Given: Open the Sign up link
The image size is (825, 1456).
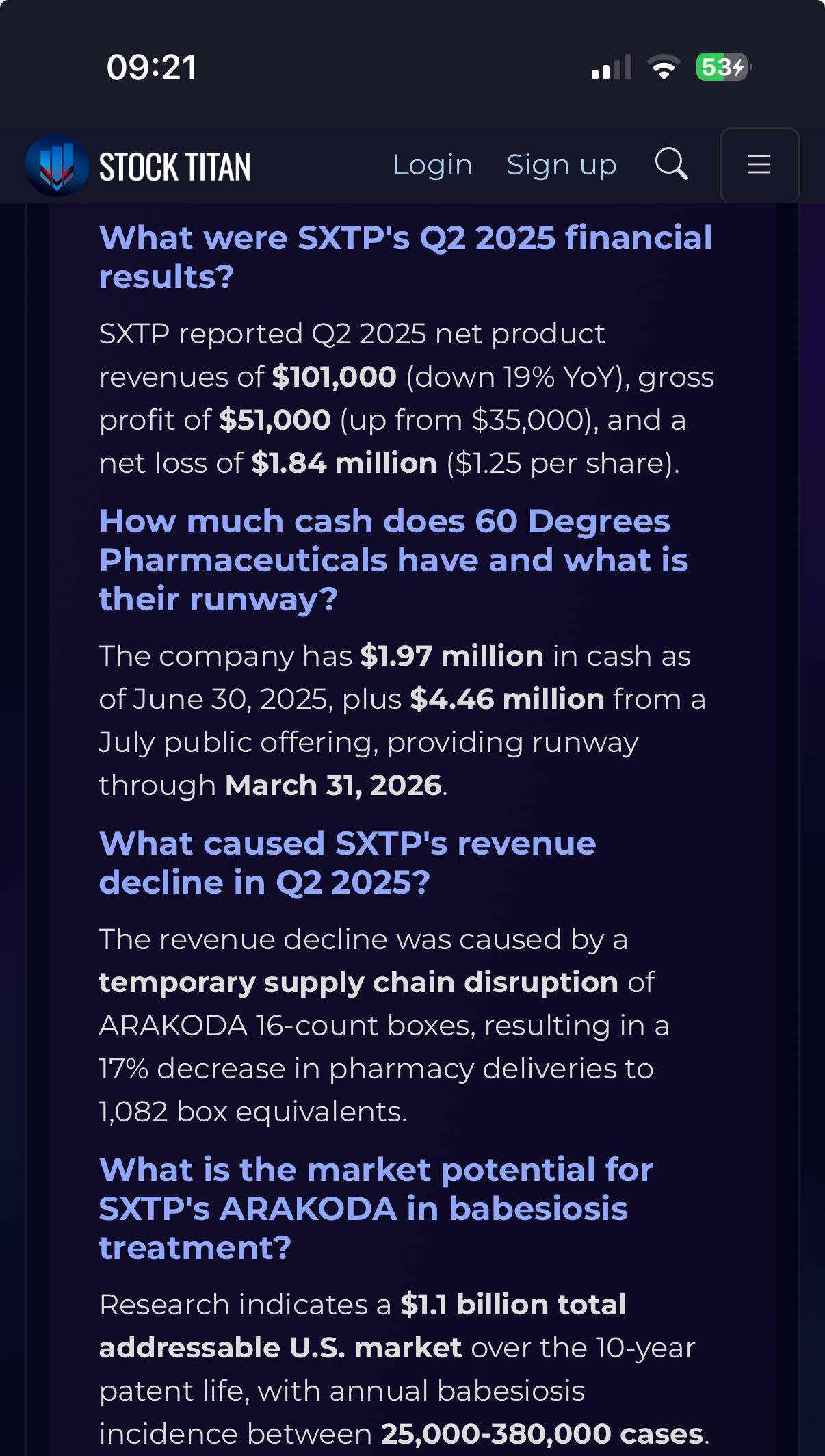Looking at the screenshot, I should 562,165.
